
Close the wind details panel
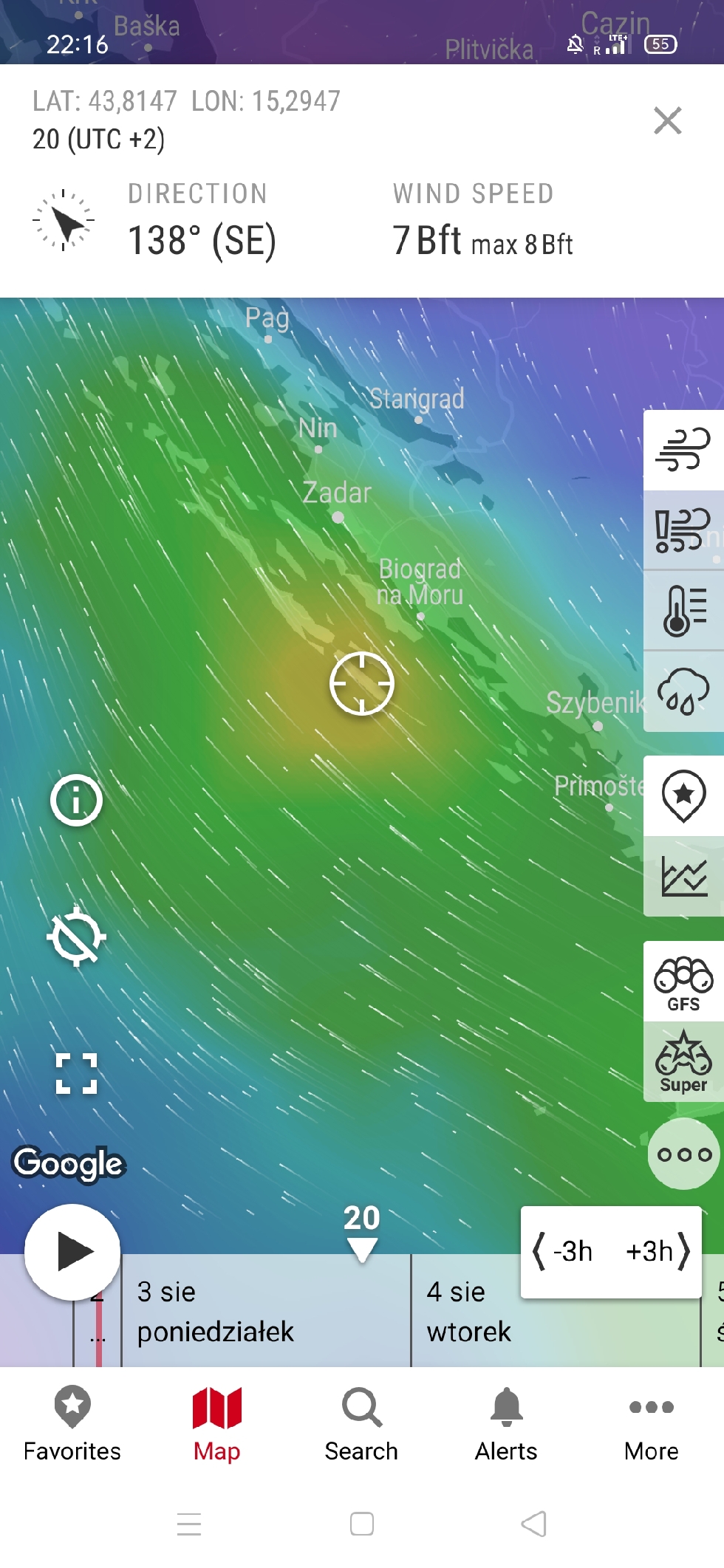coord(667,120)
